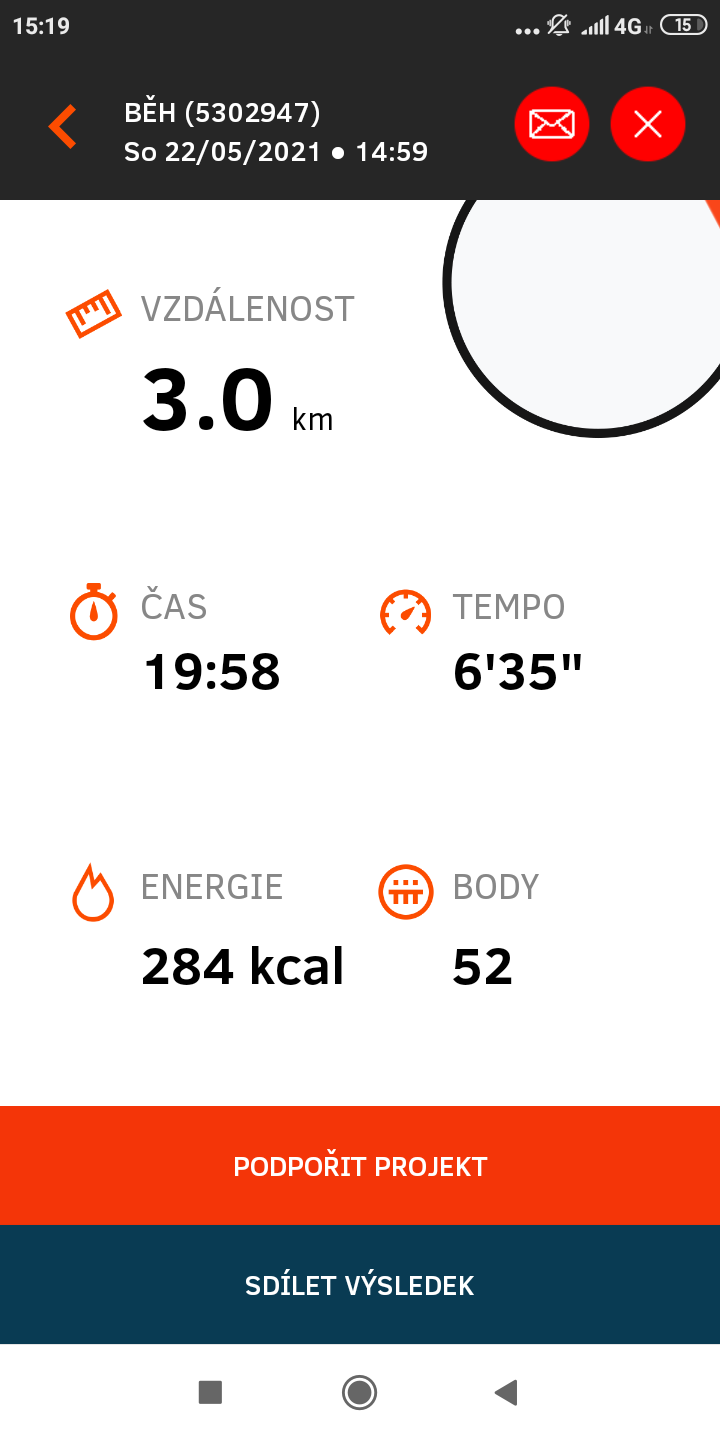Tap the system home button

point(359,1392)
